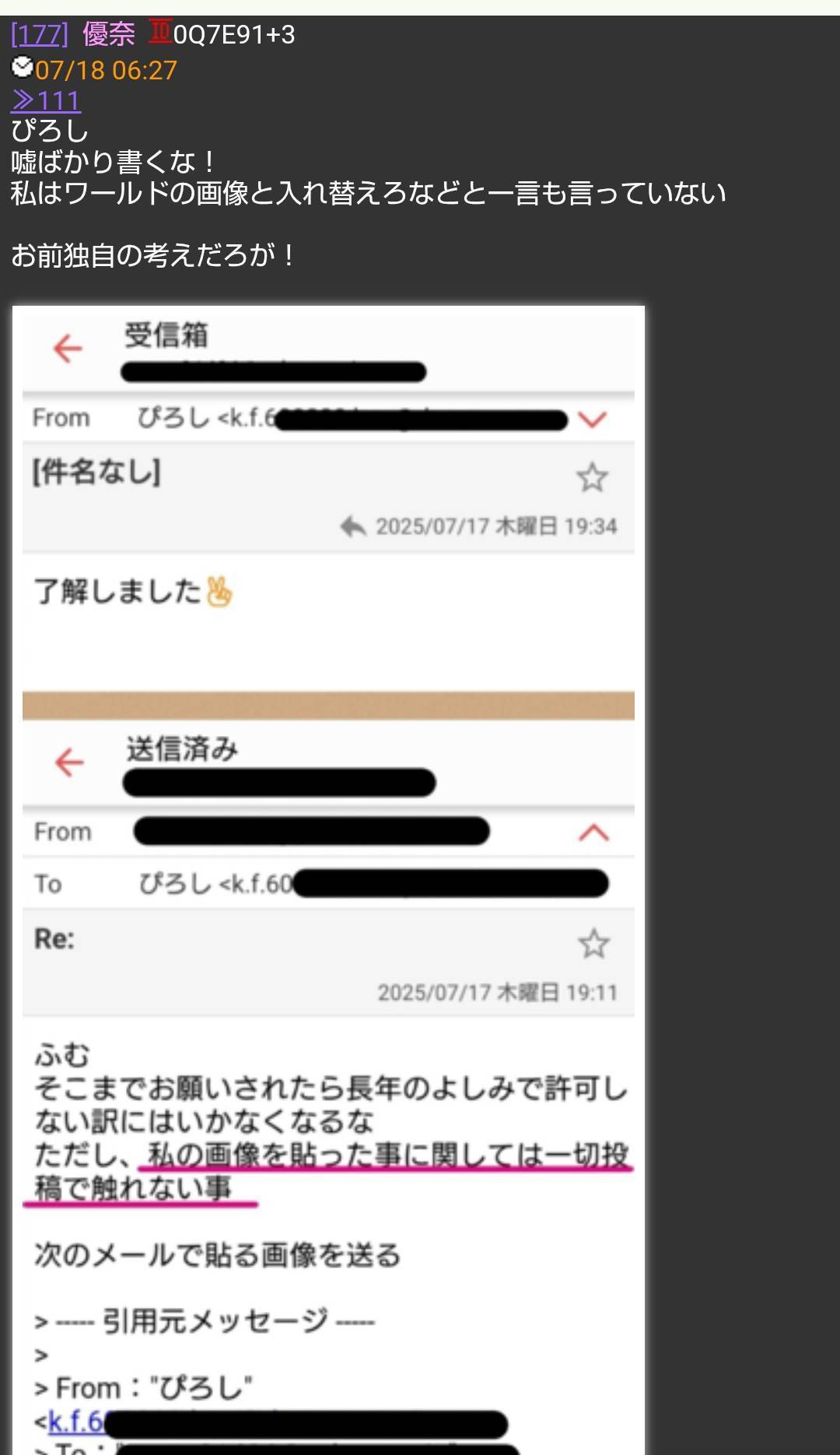Jump to the quoted reply ≫111

(x=45, y=101)
